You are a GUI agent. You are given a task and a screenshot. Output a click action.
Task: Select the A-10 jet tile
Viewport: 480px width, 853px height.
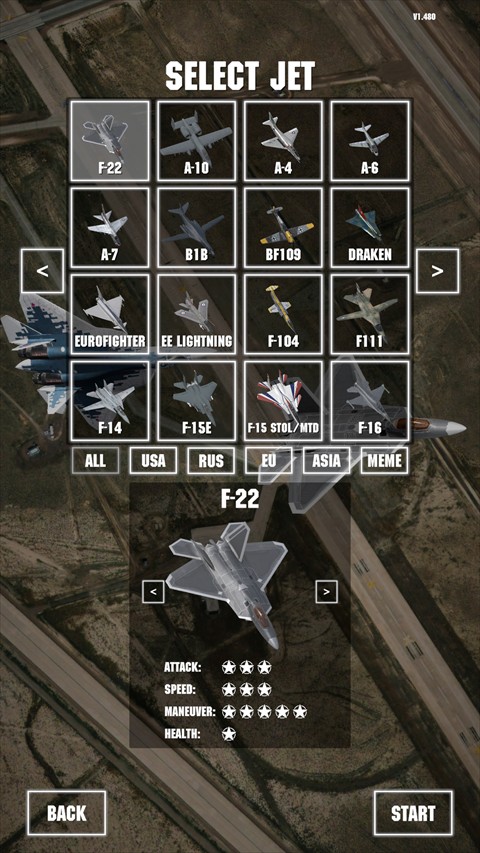(x=196, y=141)
